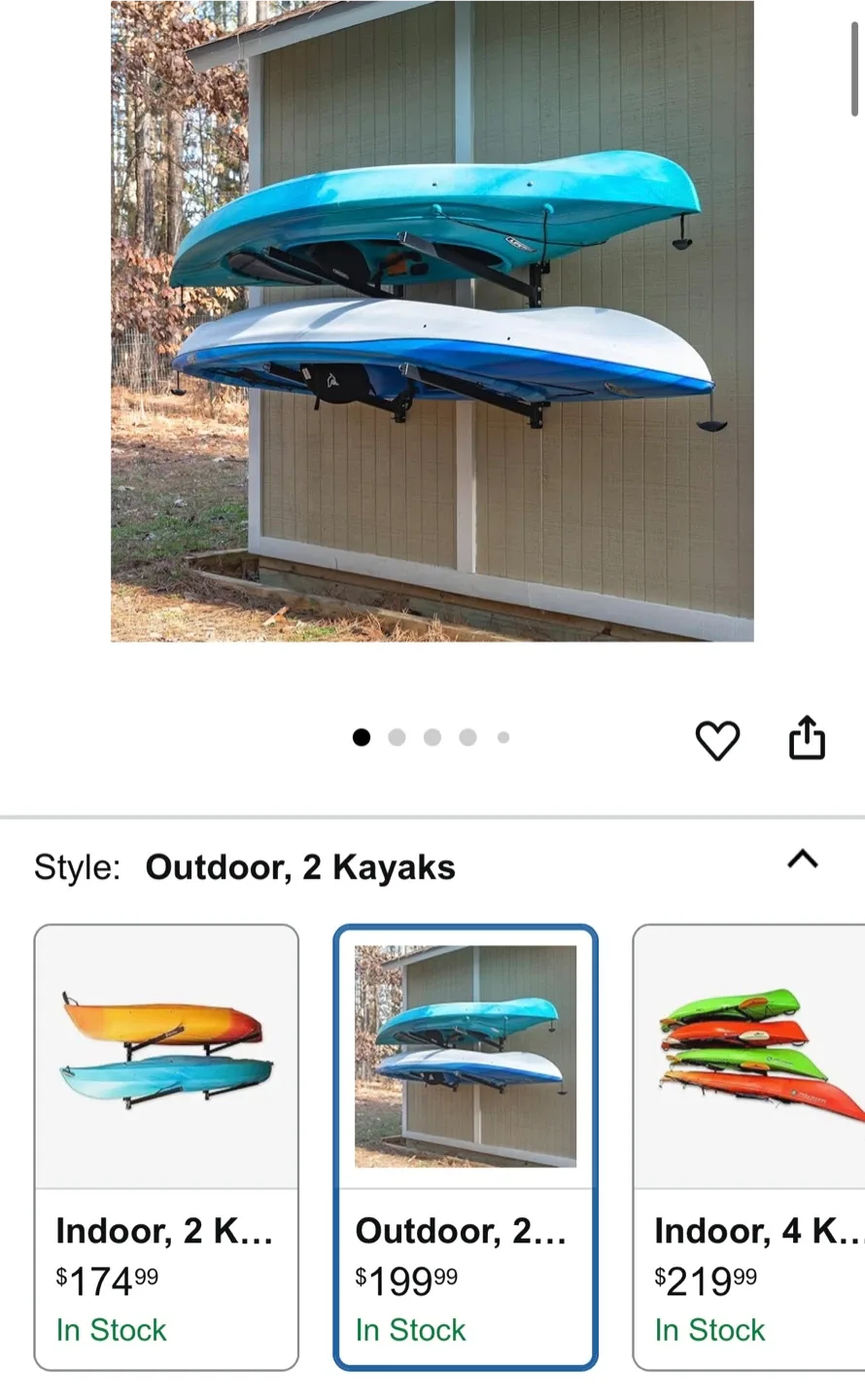Screen dimensions: 865x1400
Task: Tap the heart icon to favorite product
Action: pos(718,739)
